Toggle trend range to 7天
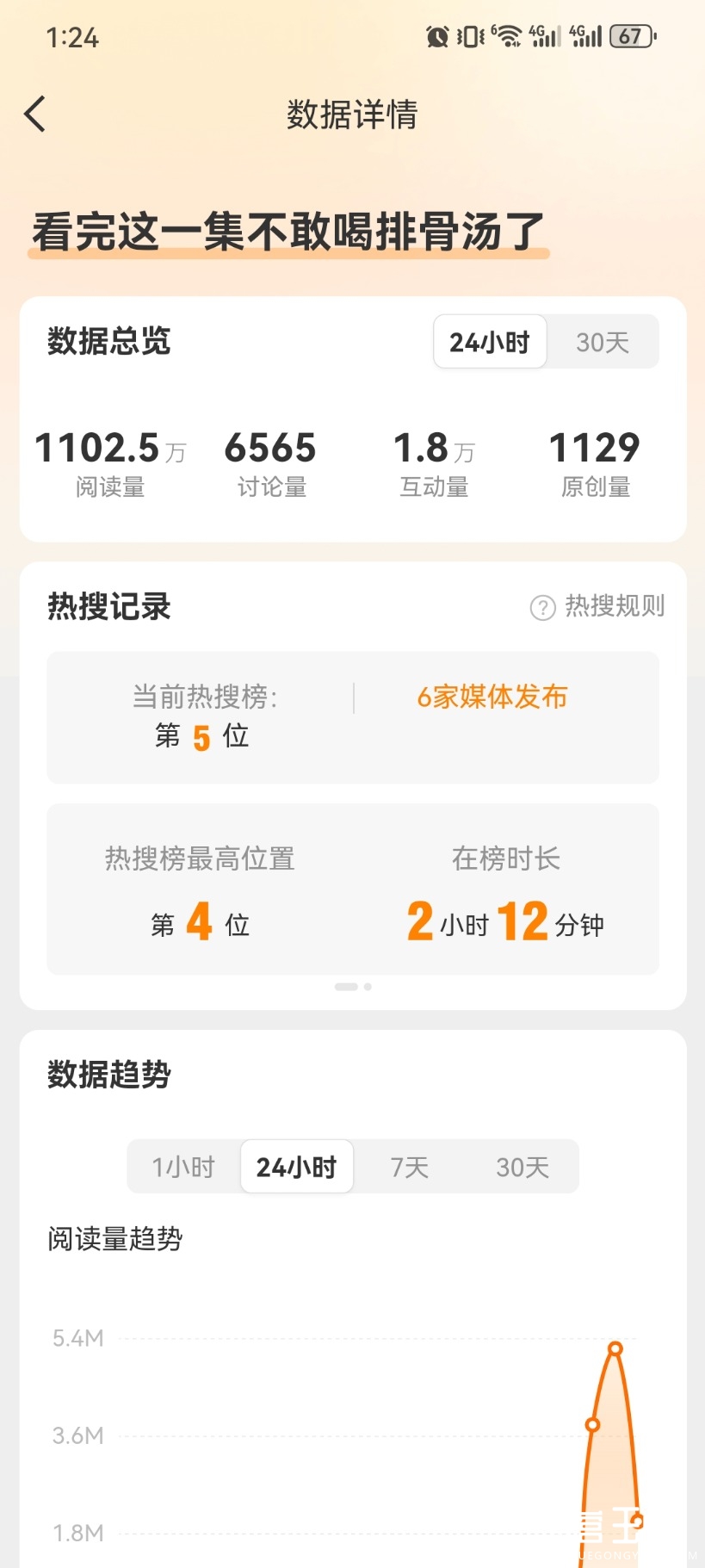This screenshot has height=1568, width=705. click(x=409, y=1167)
